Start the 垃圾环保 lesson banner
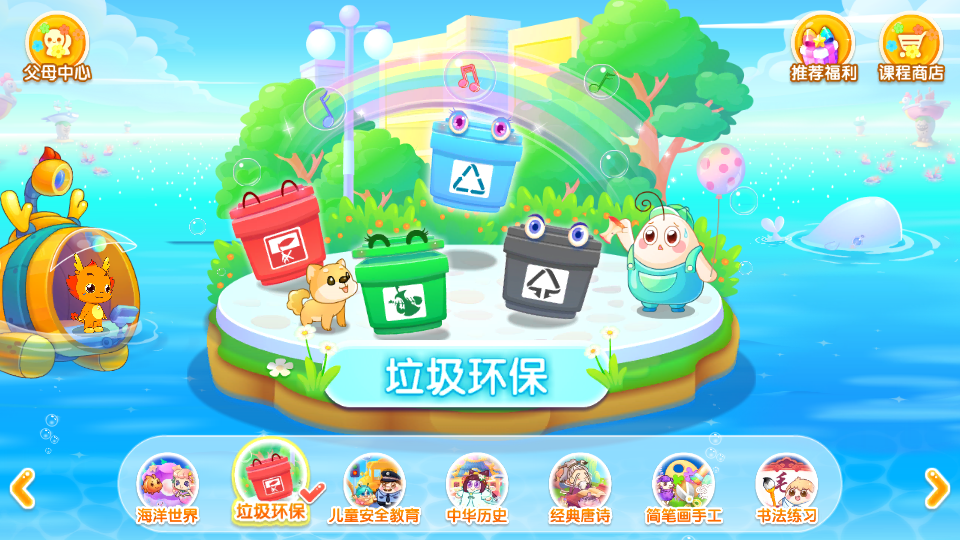960x540 pixels. (x=466, y=376)
